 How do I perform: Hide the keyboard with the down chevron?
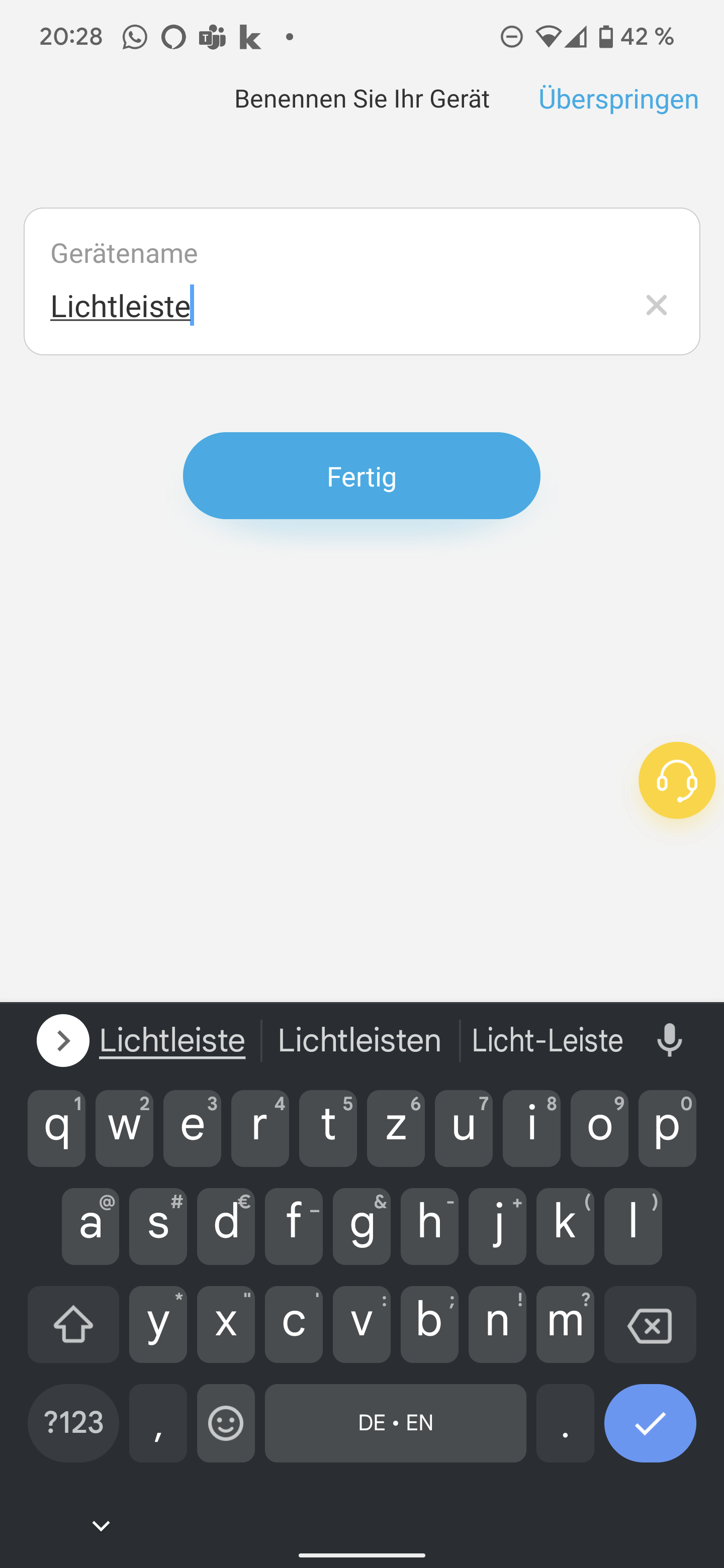(101, 1525)
